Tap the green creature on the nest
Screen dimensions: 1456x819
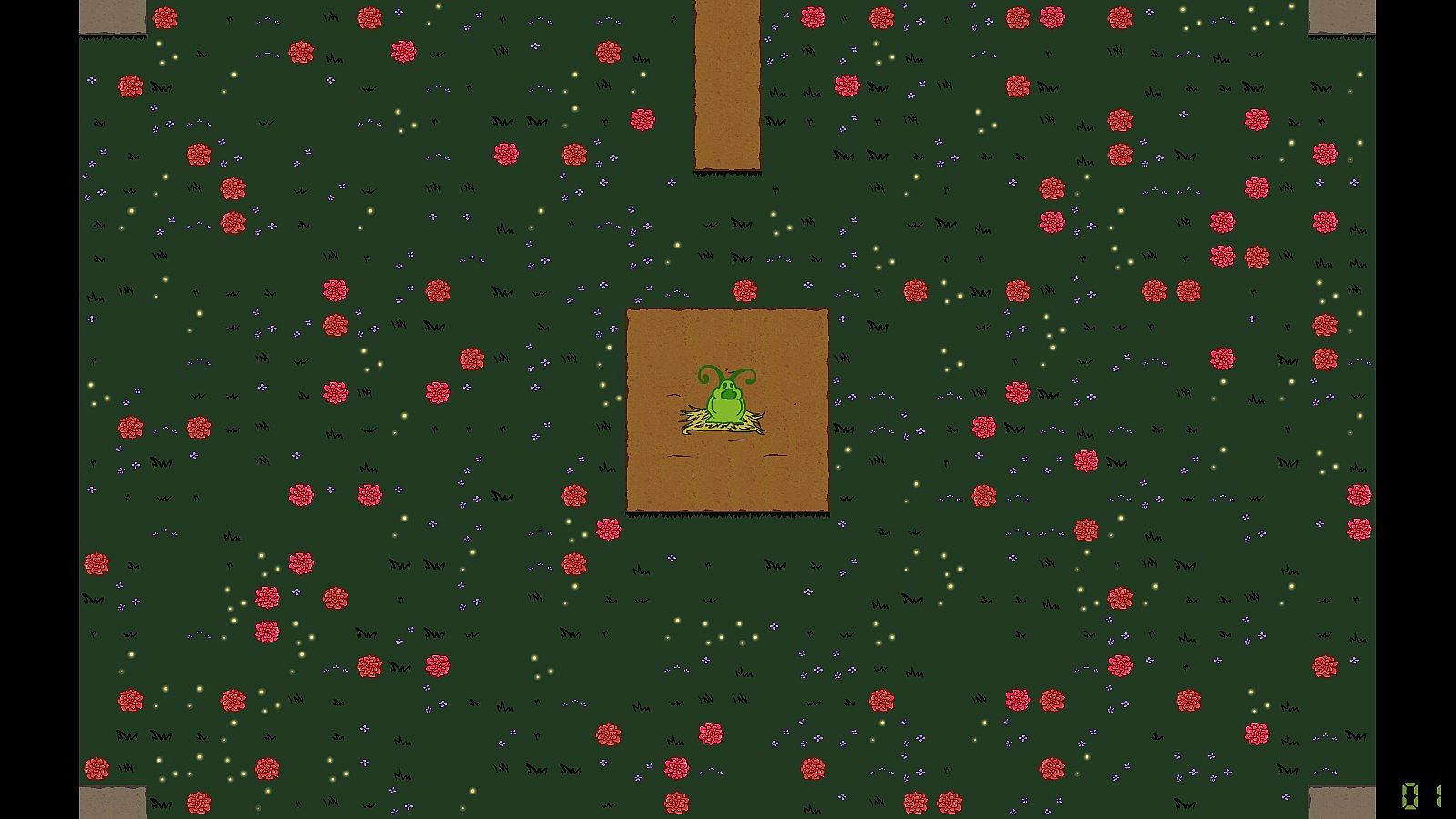point(724,400)
